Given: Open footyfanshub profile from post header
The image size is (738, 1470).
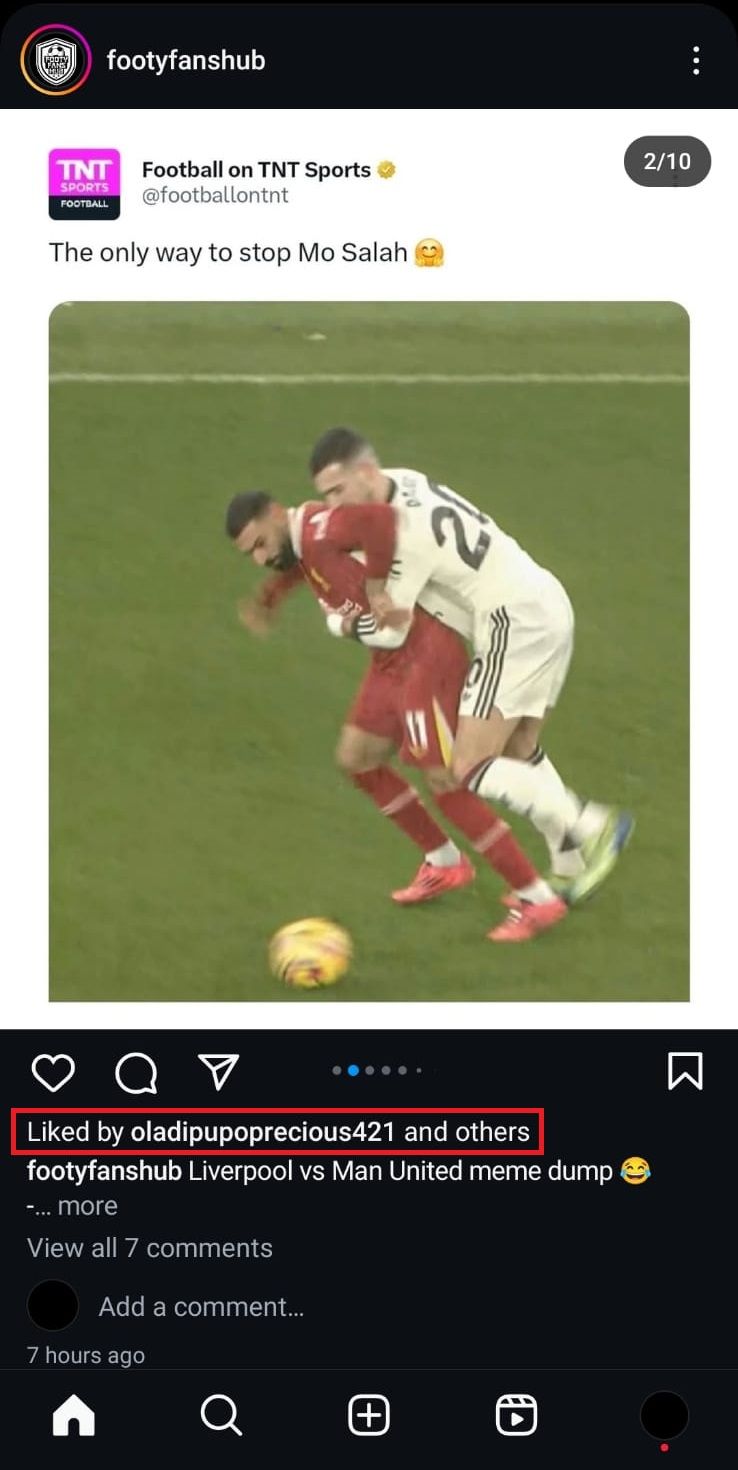Looking at the screenshot, I should click(x=186, y=60).
